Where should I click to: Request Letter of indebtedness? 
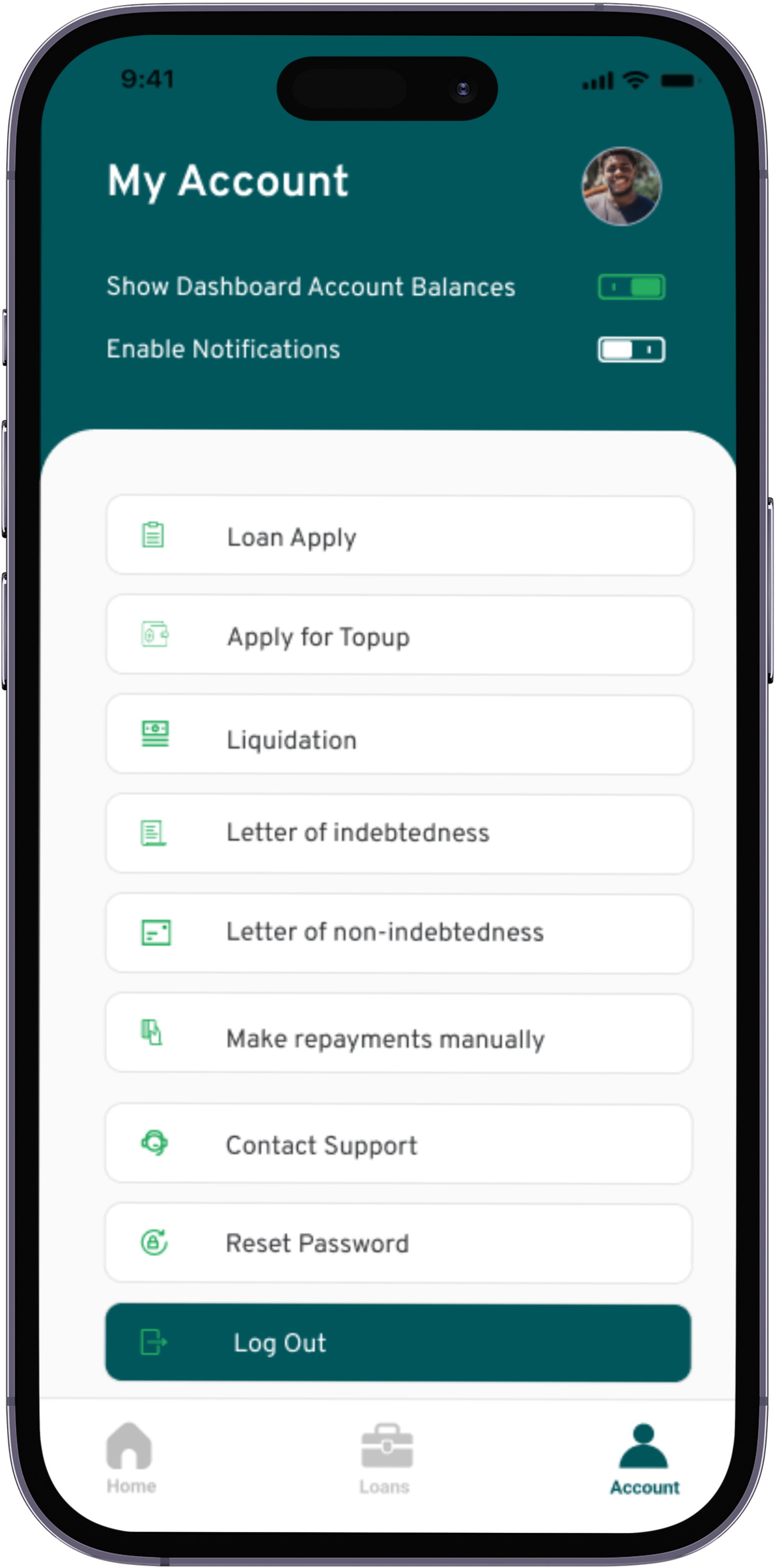(399, 834)
